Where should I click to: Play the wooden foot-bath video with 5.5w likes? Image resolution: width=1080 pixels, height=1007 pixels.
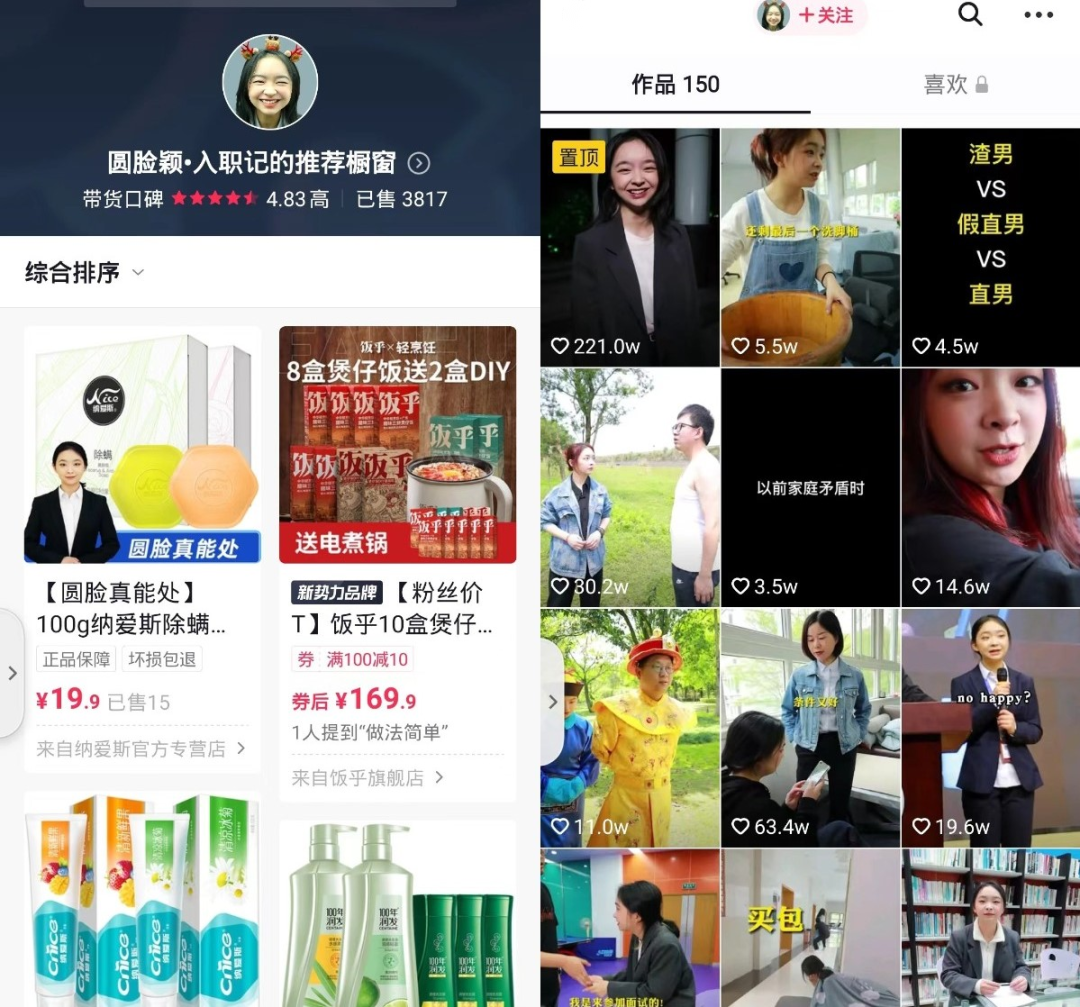(810, 246)
